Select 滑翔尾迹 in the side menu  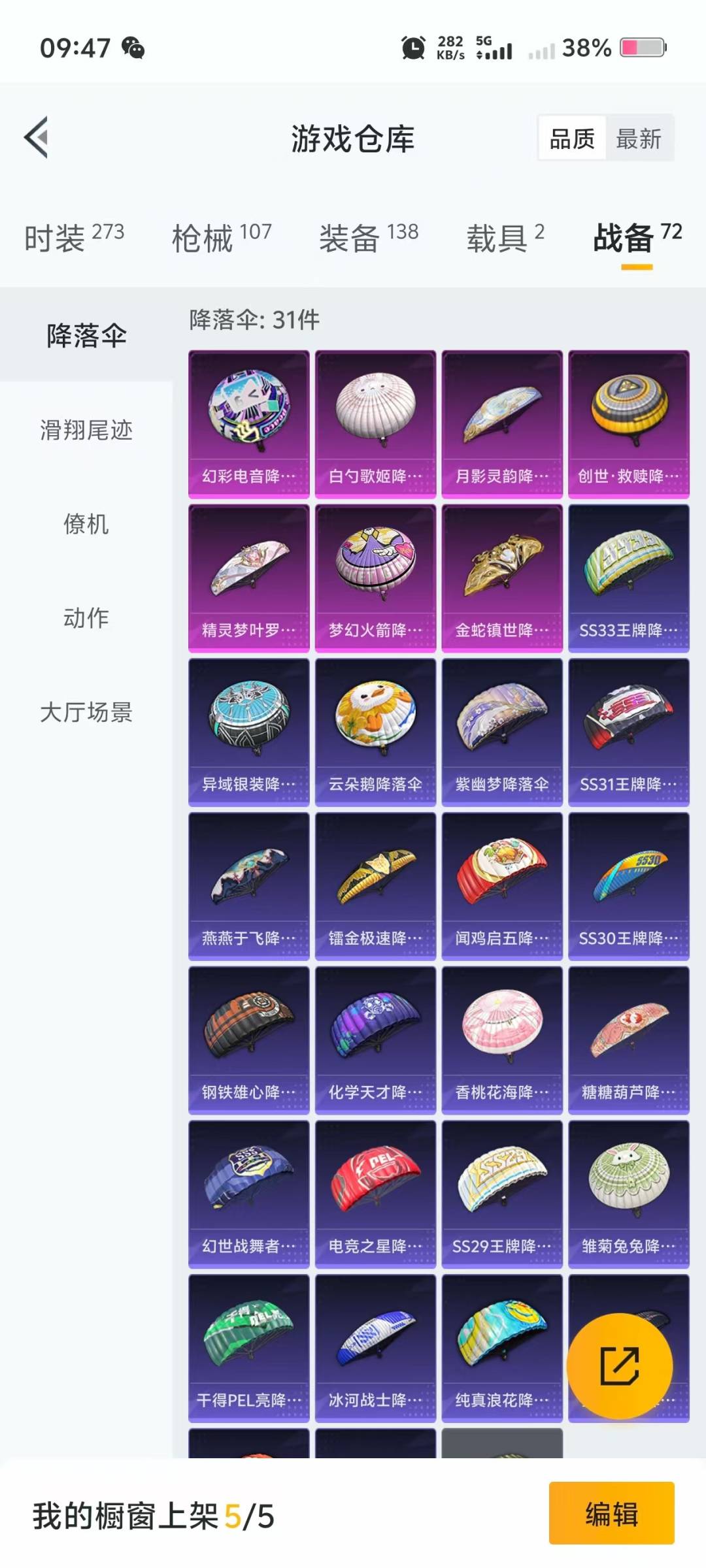[x=86, y=430]
